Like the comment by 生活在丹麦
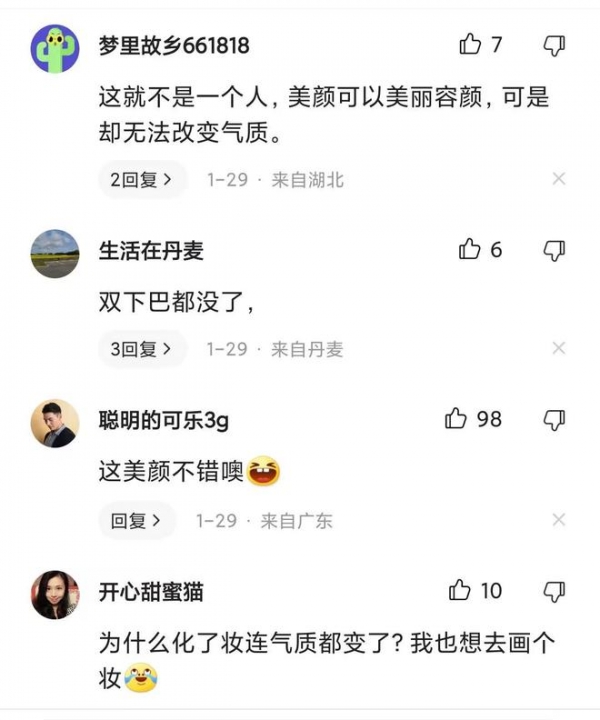600x720 pixels. pyautogui.click(x=470, y=250)
